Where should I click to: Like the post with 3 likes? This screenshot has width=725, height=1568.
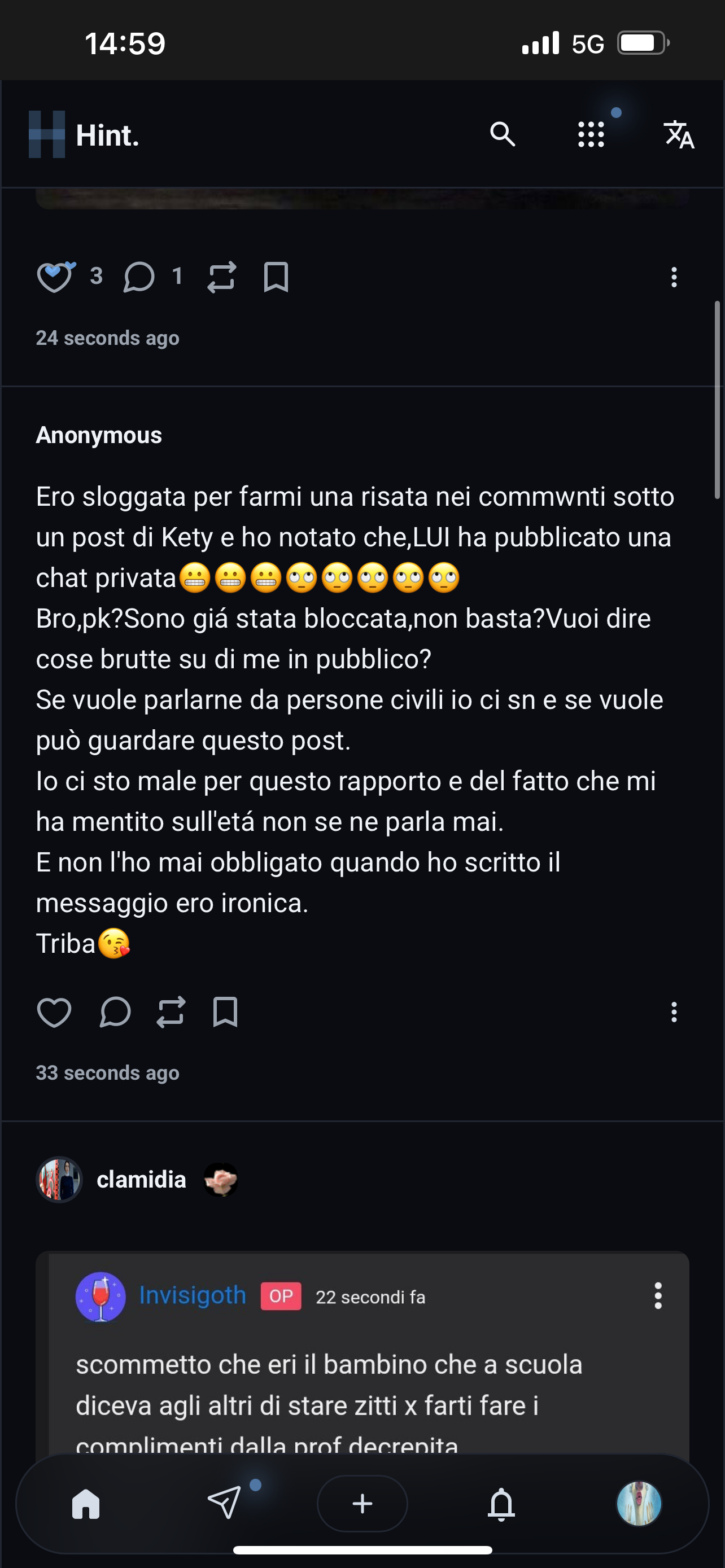pyautogui.click(x=55, y=278)
